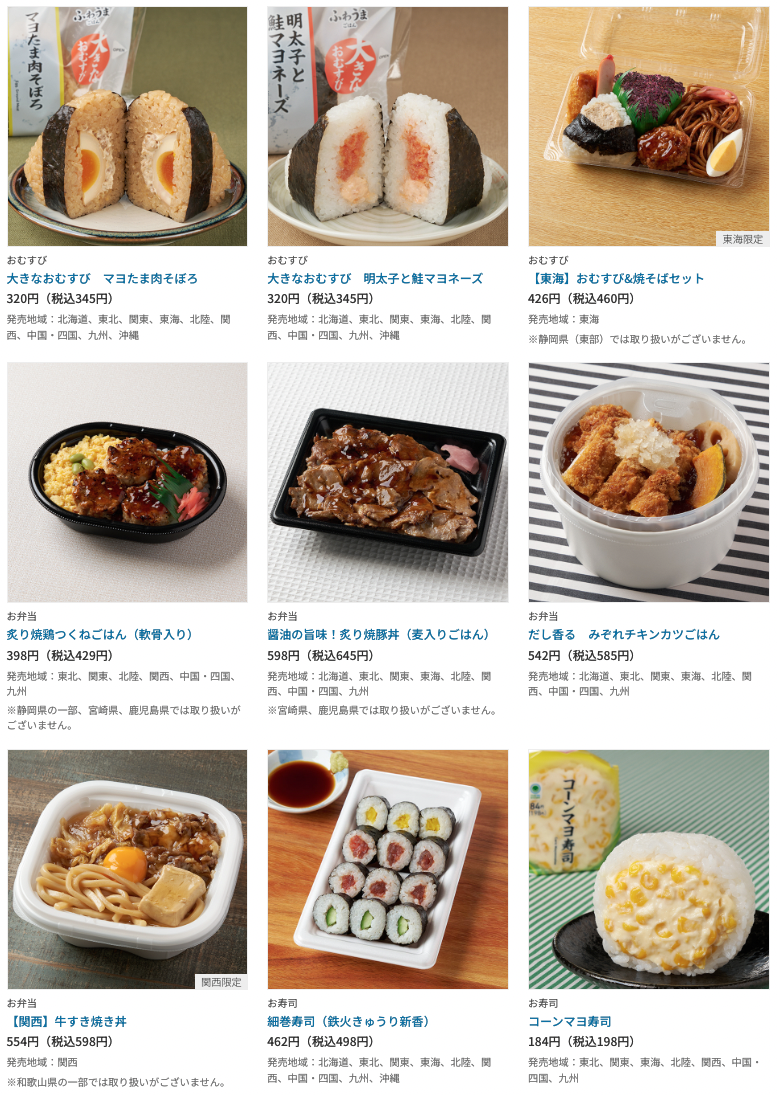Tap the grilled pork bowl photo

(387, 482)
